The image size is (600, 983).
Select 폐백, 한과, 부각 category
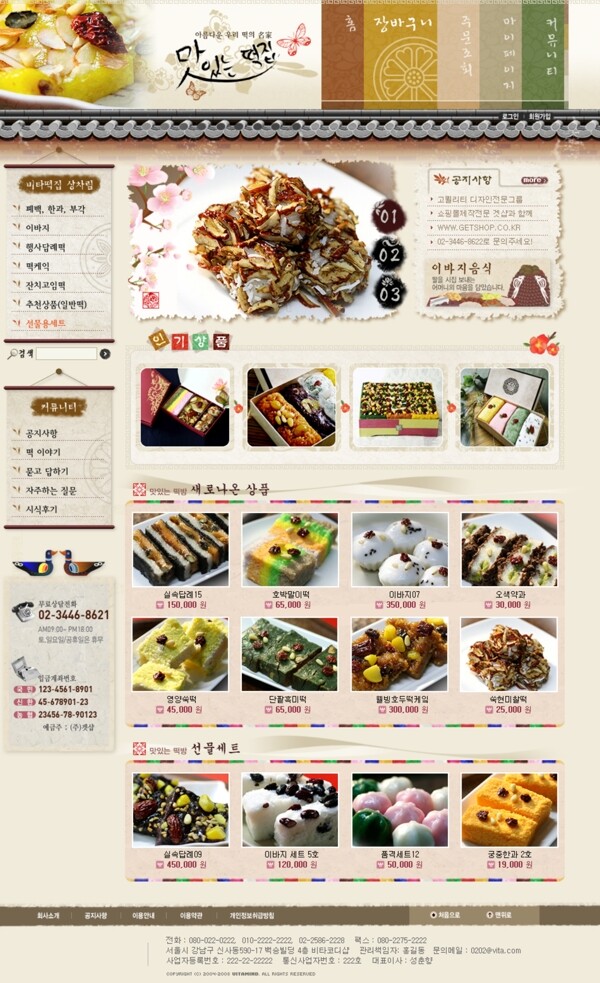click(55, 209)
